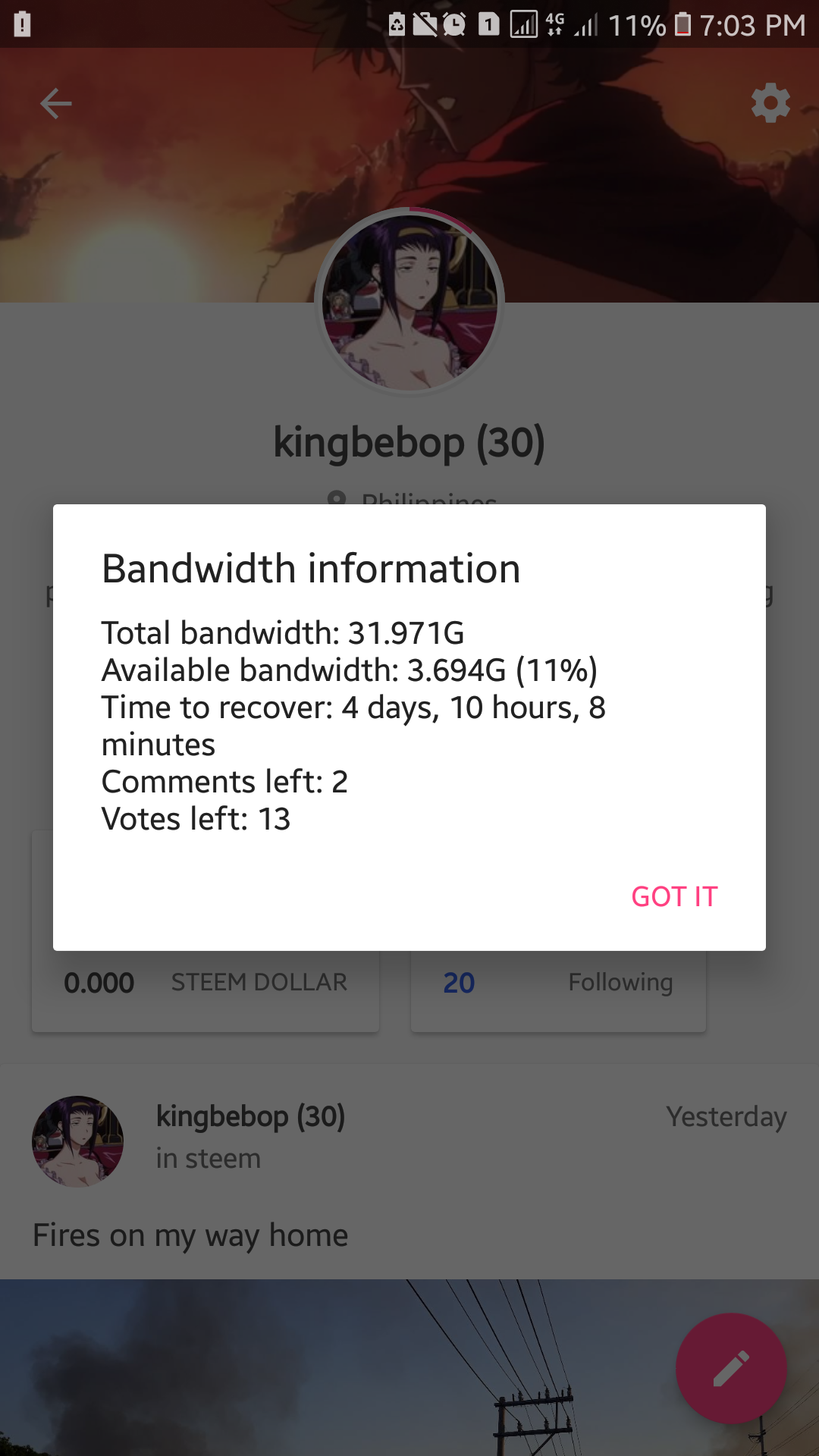
Task: Open the settings gear icon
Action: tap(770, 102)
